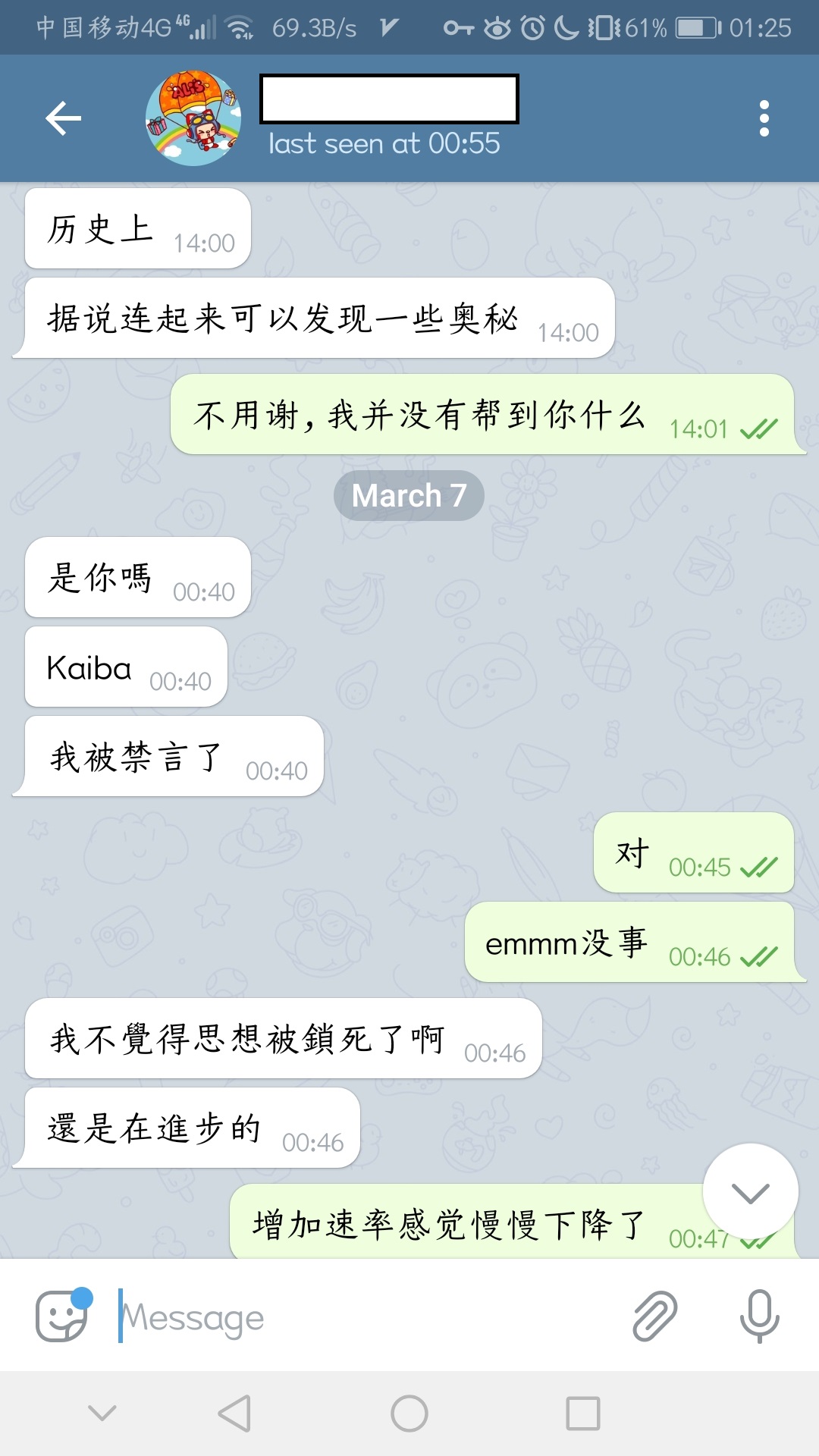819x1456 pixels.
Task: Open the recent apps overview
Action: click(x=582, y=1414)
